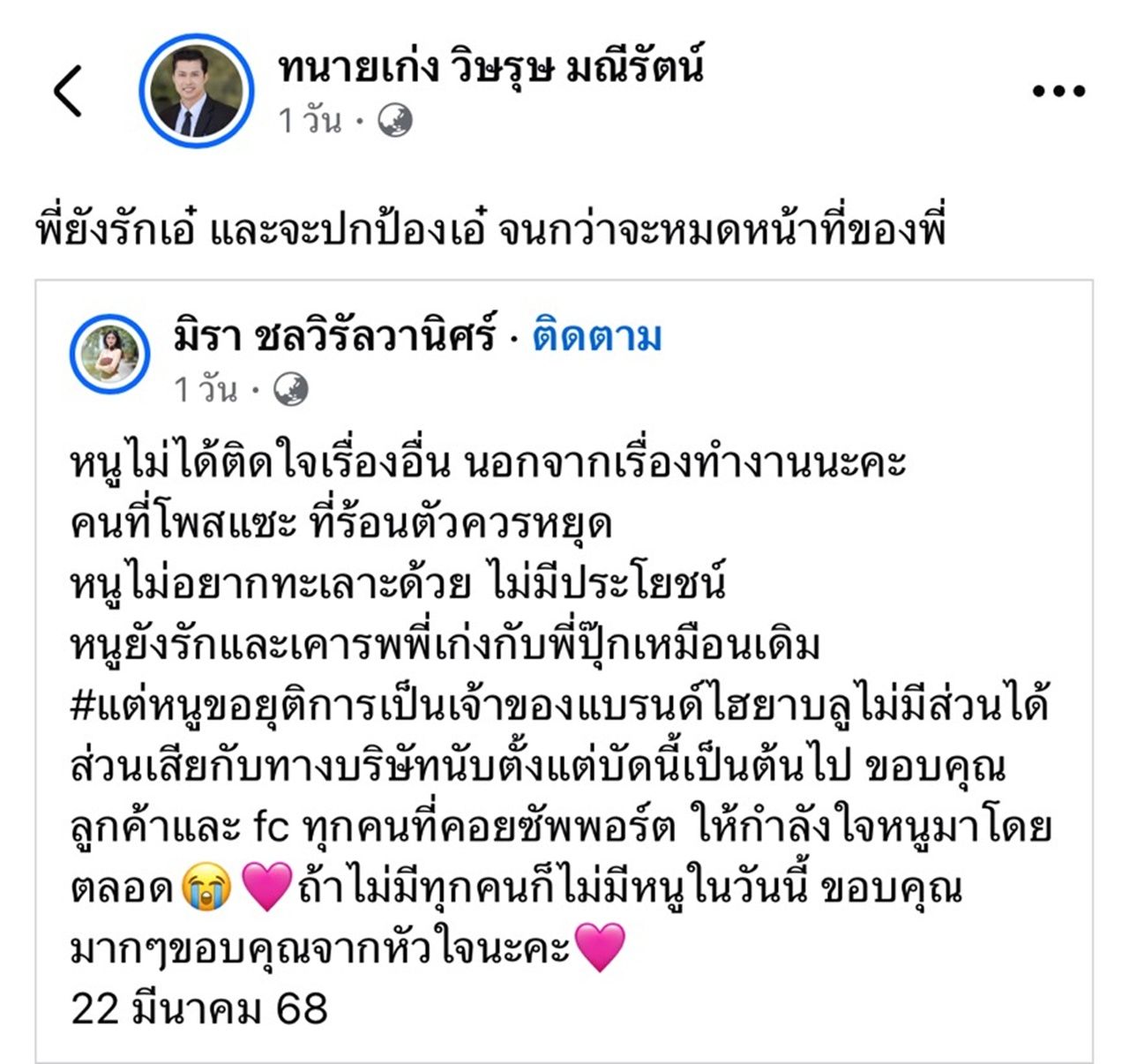Open ทนายเก่ง วิษรุษ มณีรัตน์ profile picture
1129x1064 pixels.
pos(196,91)
